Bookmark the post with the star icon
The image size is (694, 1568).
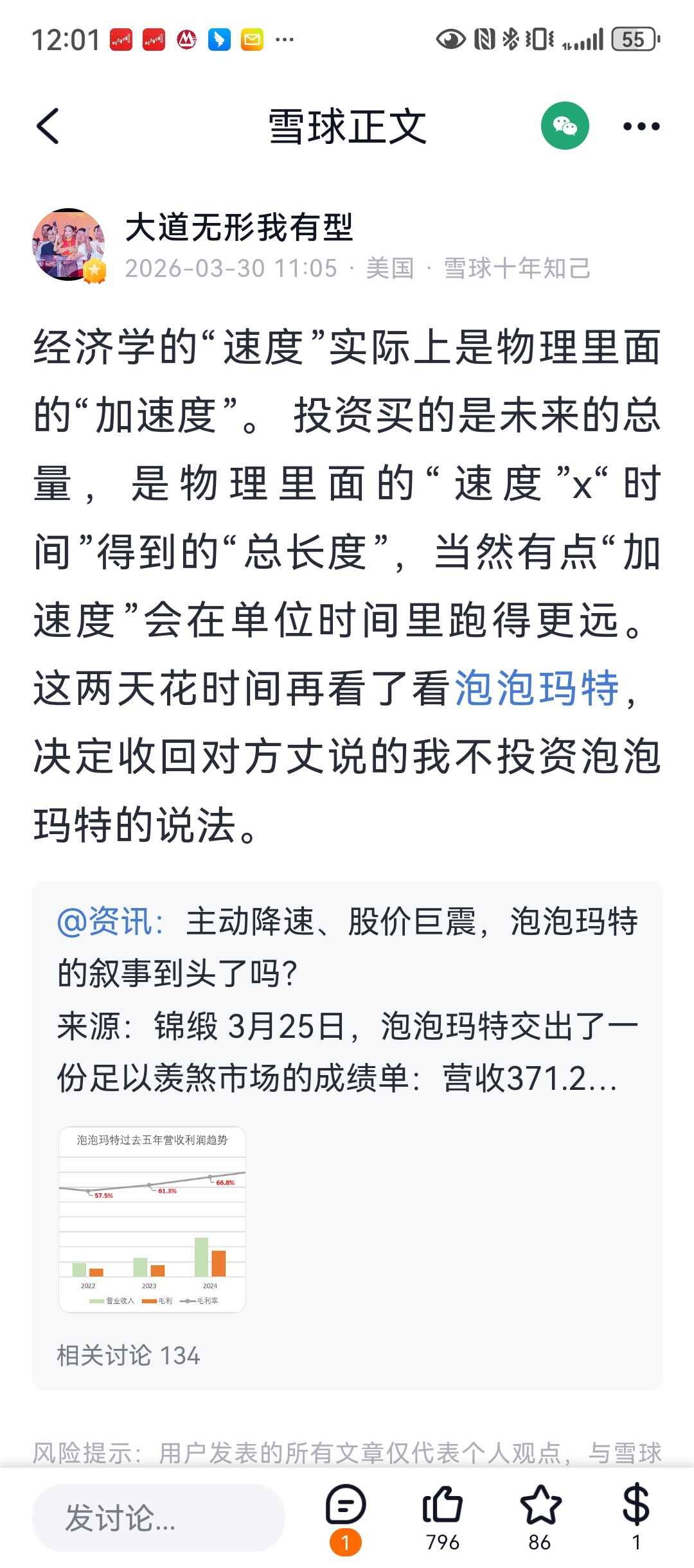tap(540, 1506)
